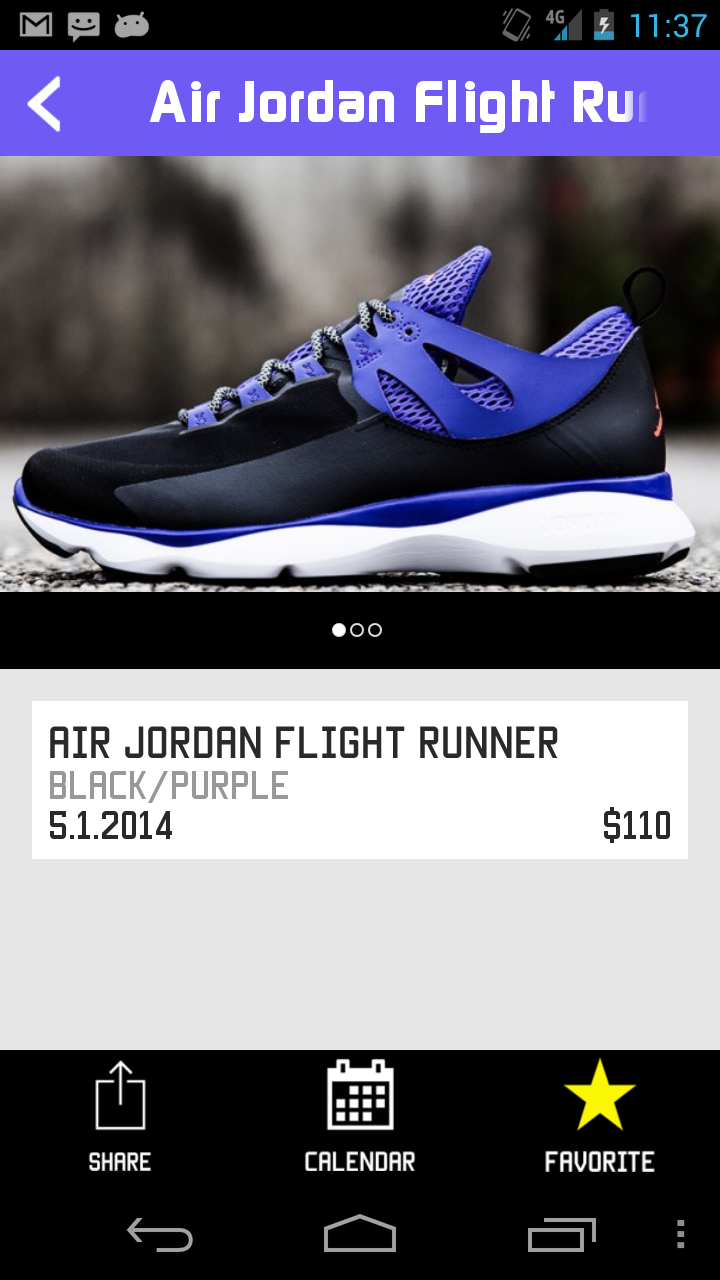This screenshot has height=1280, width=720.
Task: Select the third carousel indicator dot
Action: pos(374,630)
